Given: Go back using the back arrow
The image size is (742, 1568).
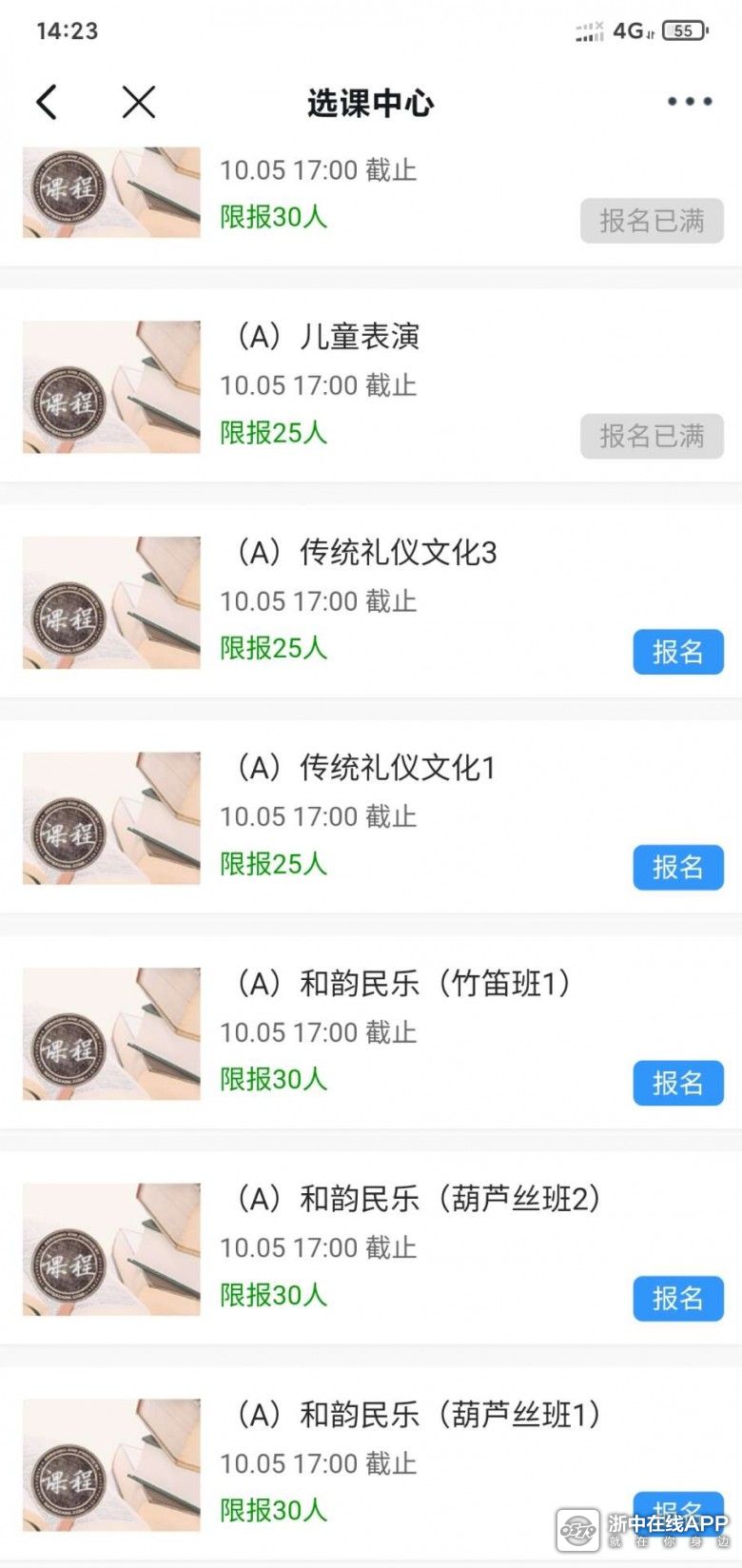Looking at the screenshot, I should coord(47,102).
